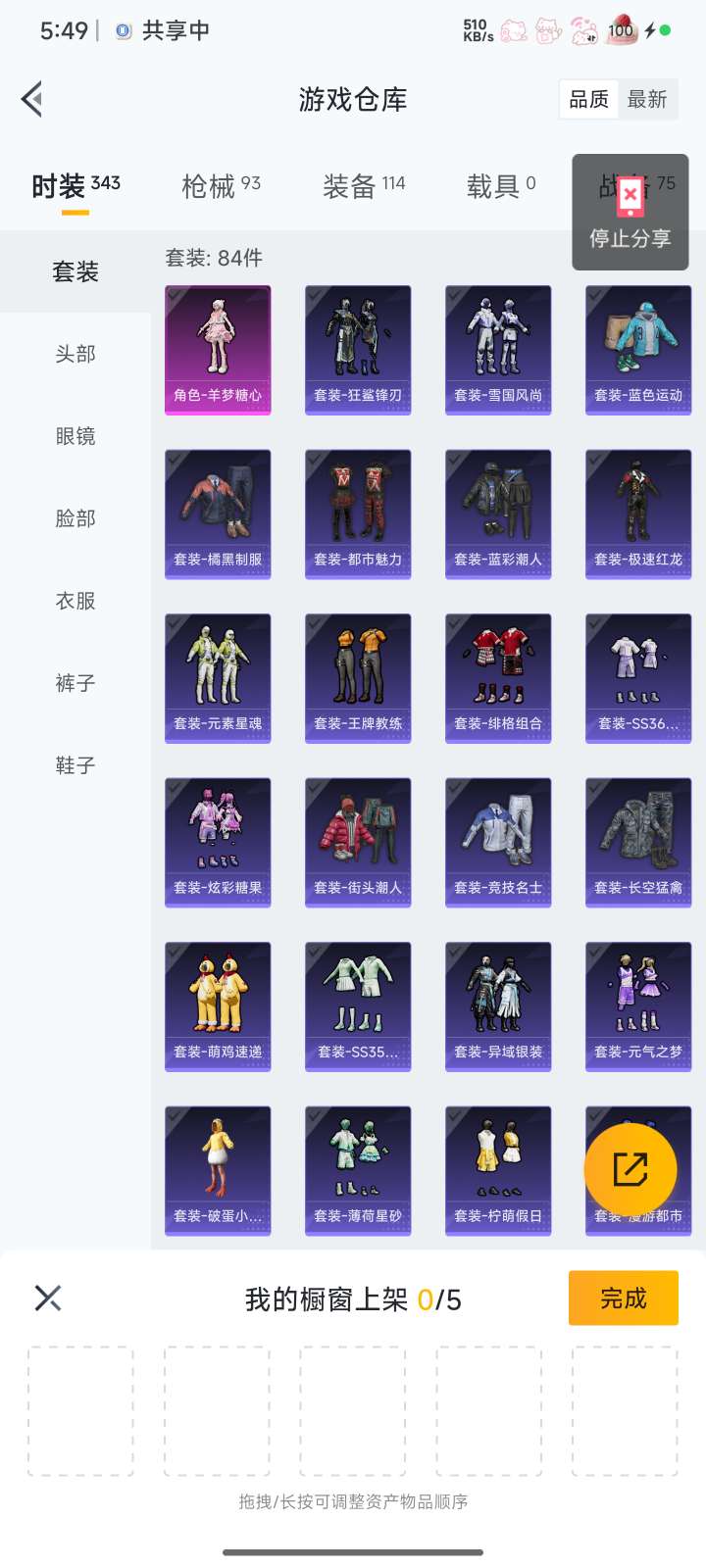This screenshot has height=1568, width=706.
Task: Select the 眼镜 category
Action: [x=76, y=436]
